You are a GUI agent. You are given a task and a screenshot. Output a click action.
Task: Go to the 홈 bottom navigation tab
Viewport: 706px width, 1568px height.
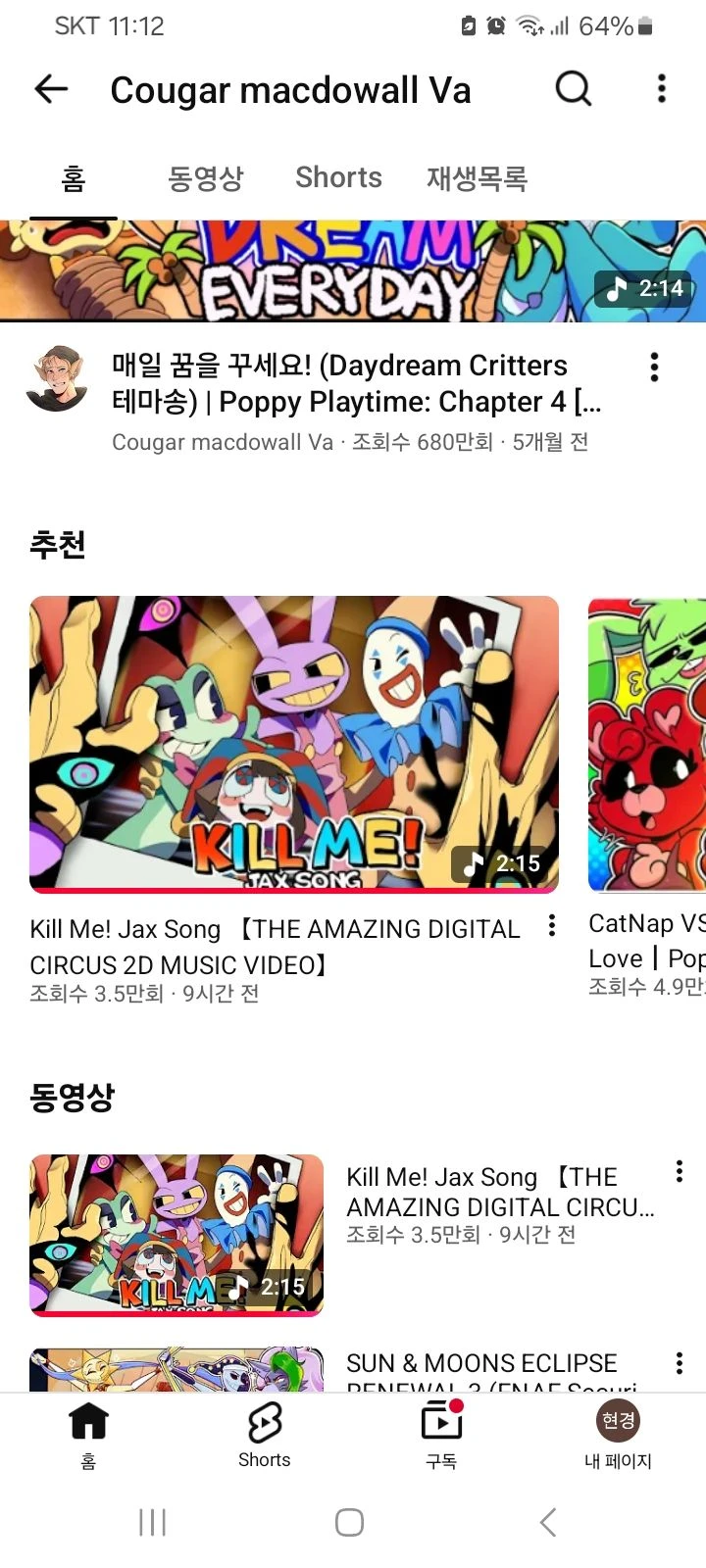click(88, 1434)
